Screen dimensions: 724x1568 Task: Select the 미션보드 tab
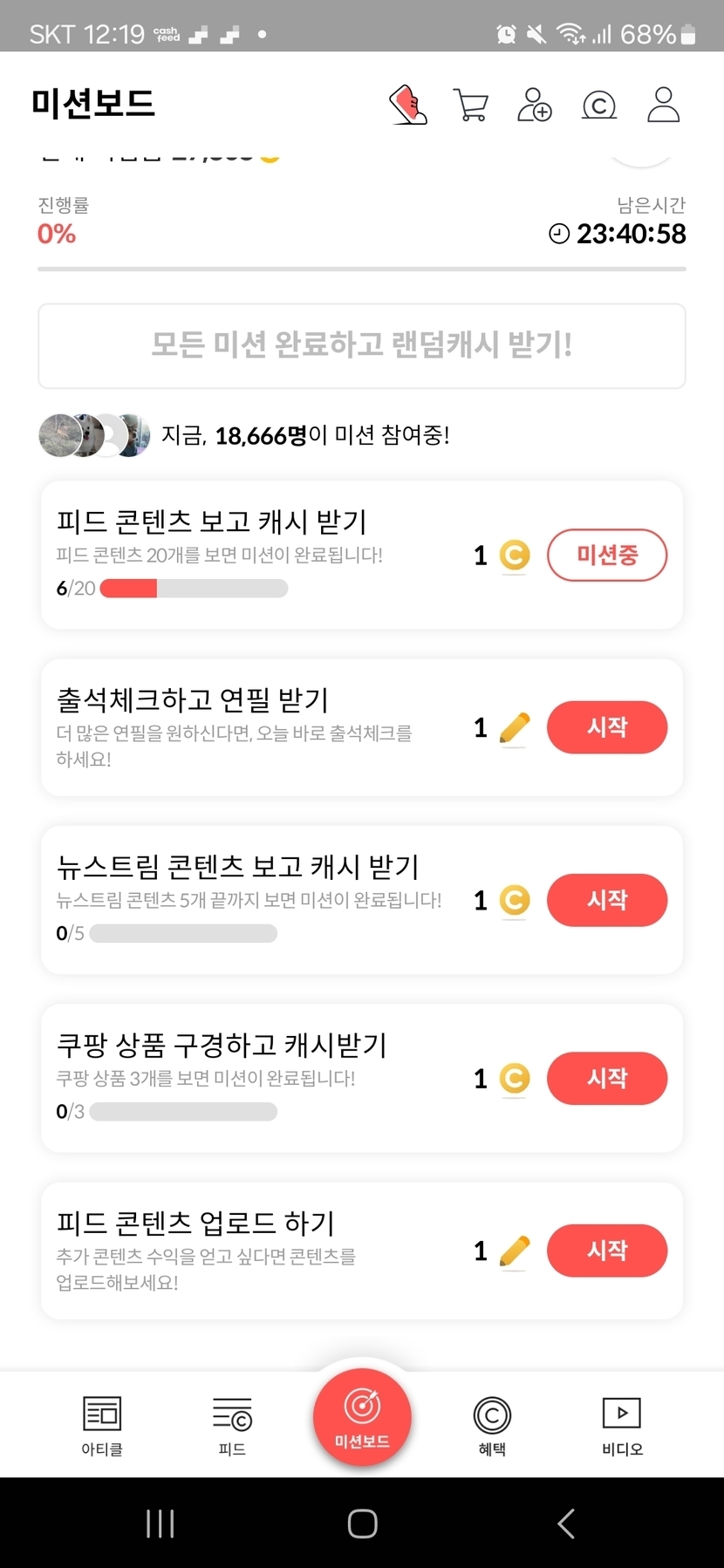pos(362,1418)
